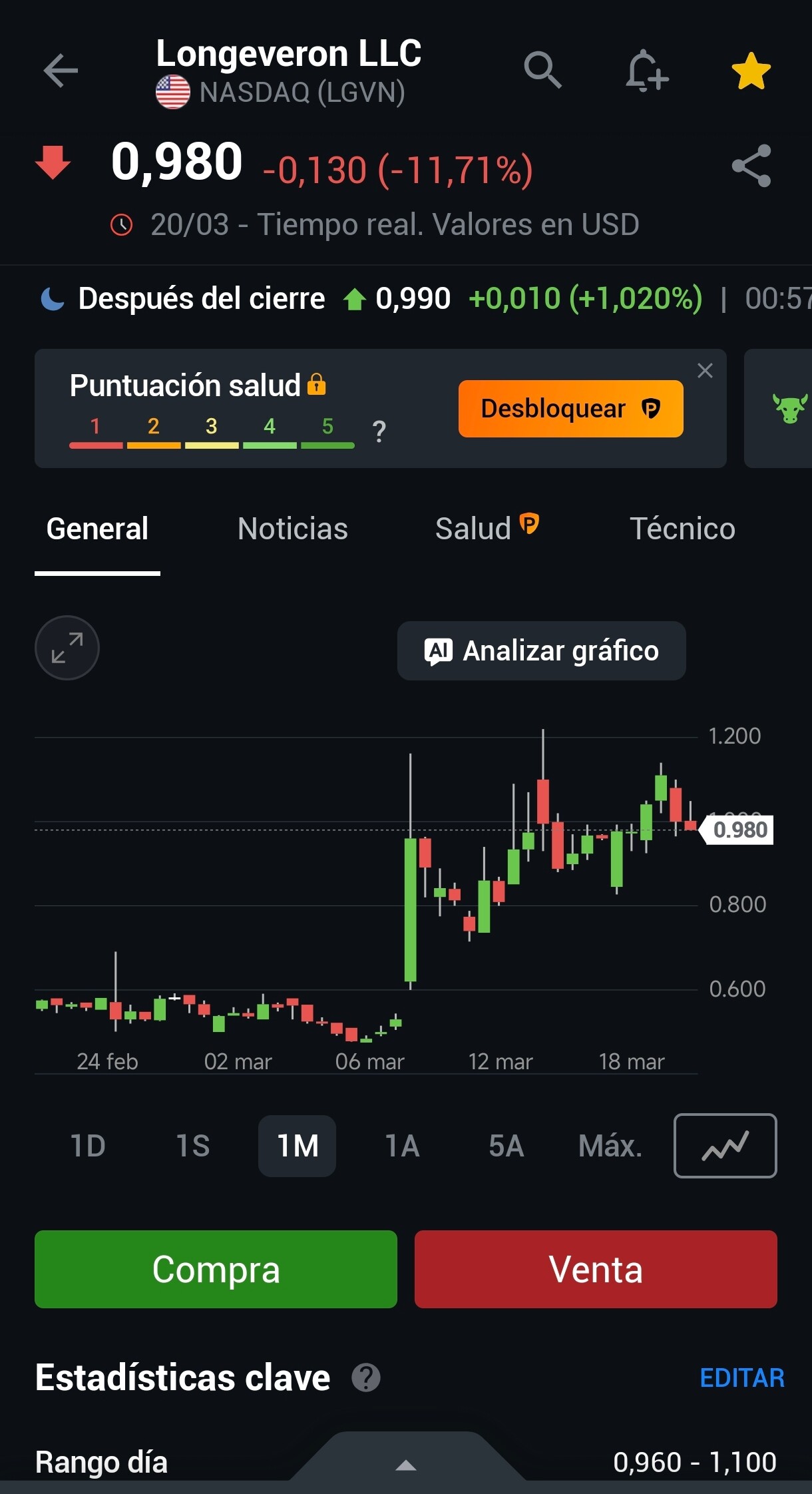Open the Salud tab
Screen dimensions: 812x1494
click(486, 529)
